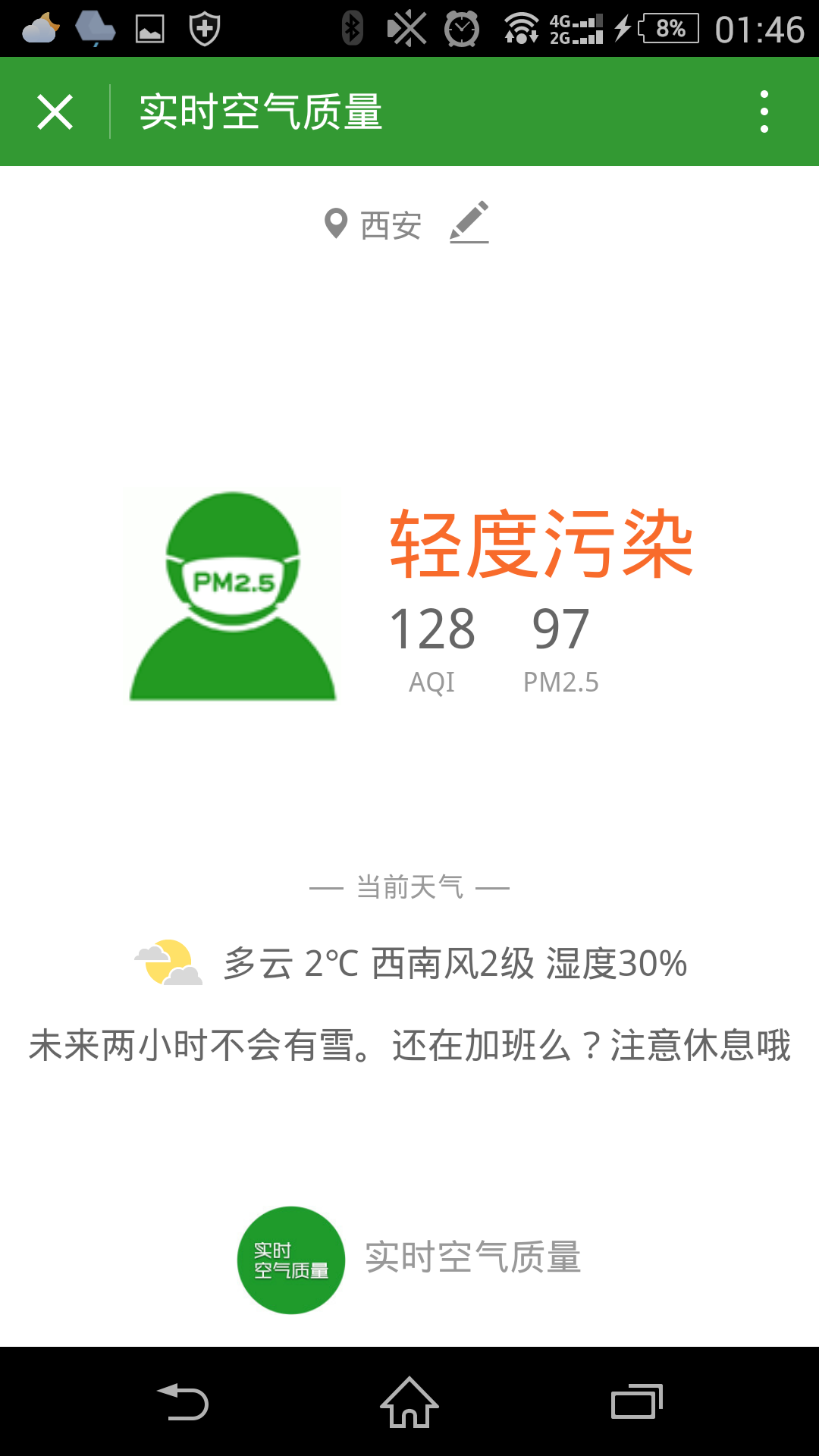Edit the city with the pencil icon

point(469,223)
